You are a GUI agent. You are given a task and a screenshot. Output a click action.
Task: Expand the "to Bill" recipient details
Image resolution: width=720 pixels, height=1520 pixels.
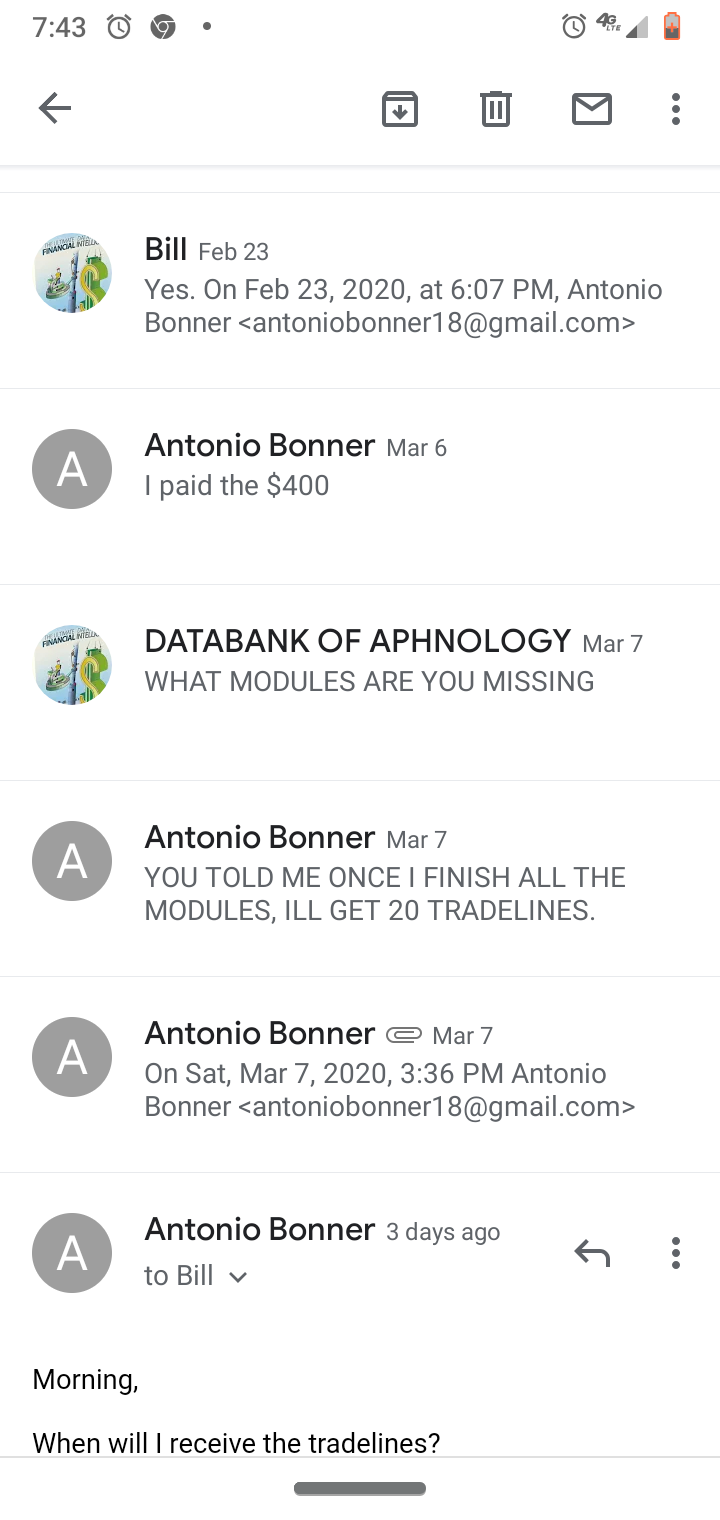[196, 1276]
